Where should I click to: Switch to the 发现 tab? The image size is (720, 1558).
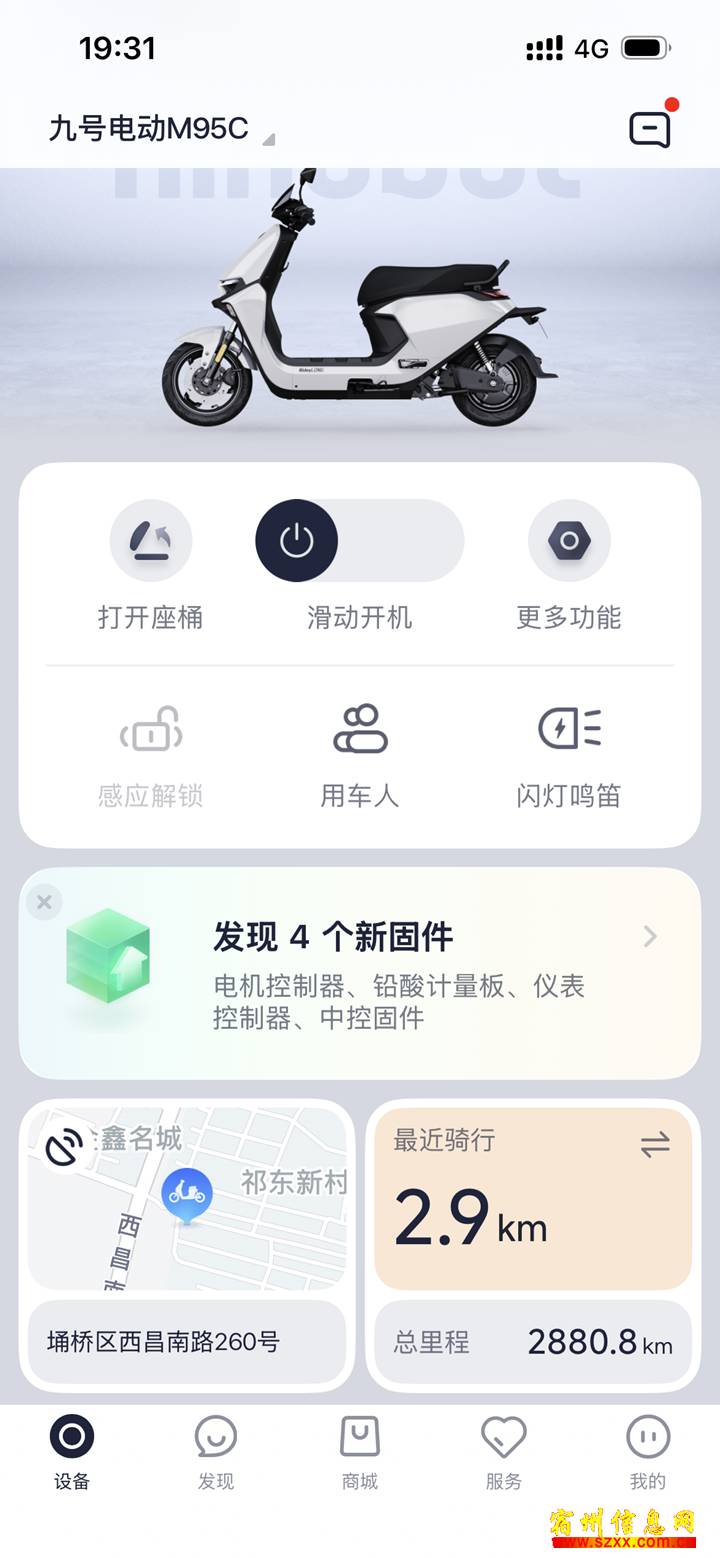tap(216, 1452)
